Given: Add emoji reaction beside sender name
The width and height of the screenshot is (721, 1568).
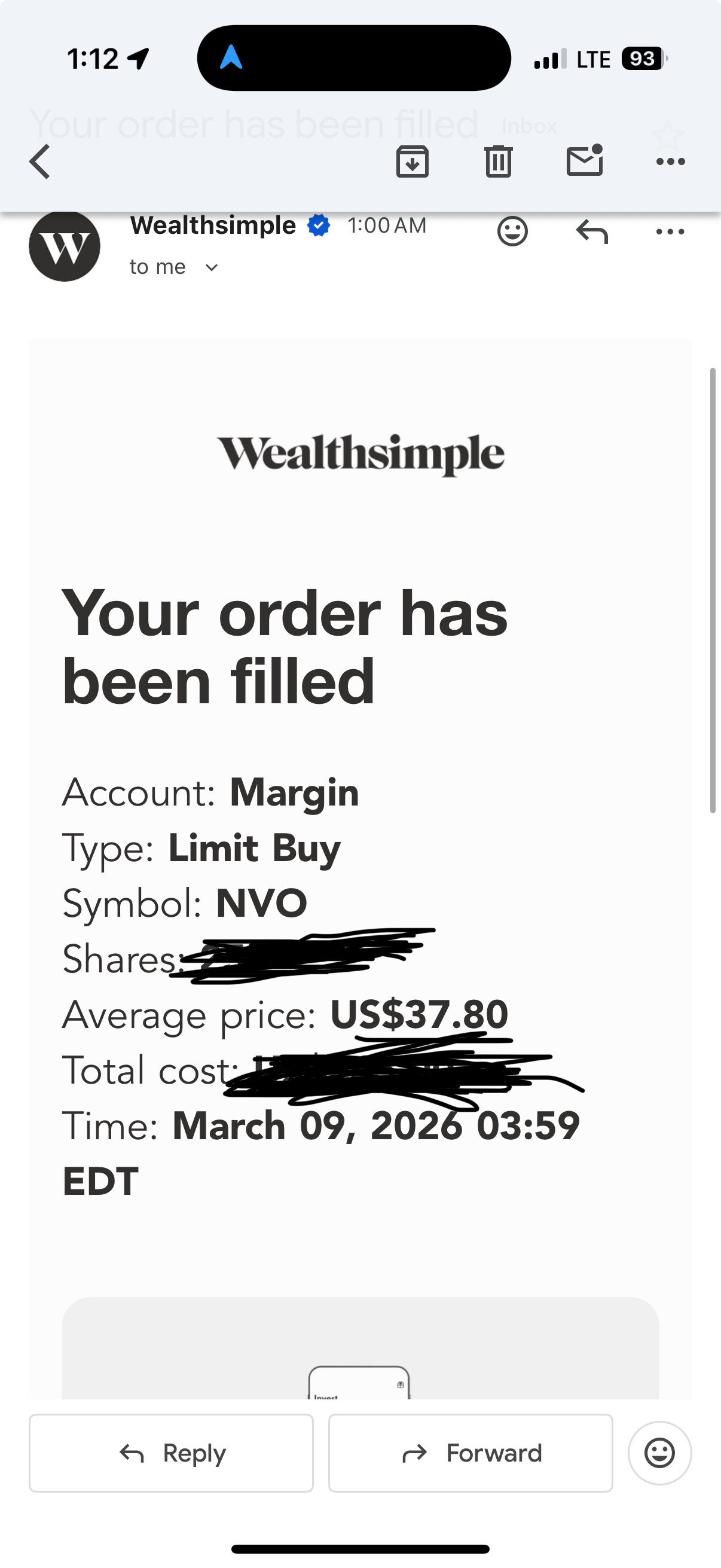Looking at the screenshot, I should click(x=512, y=231).
